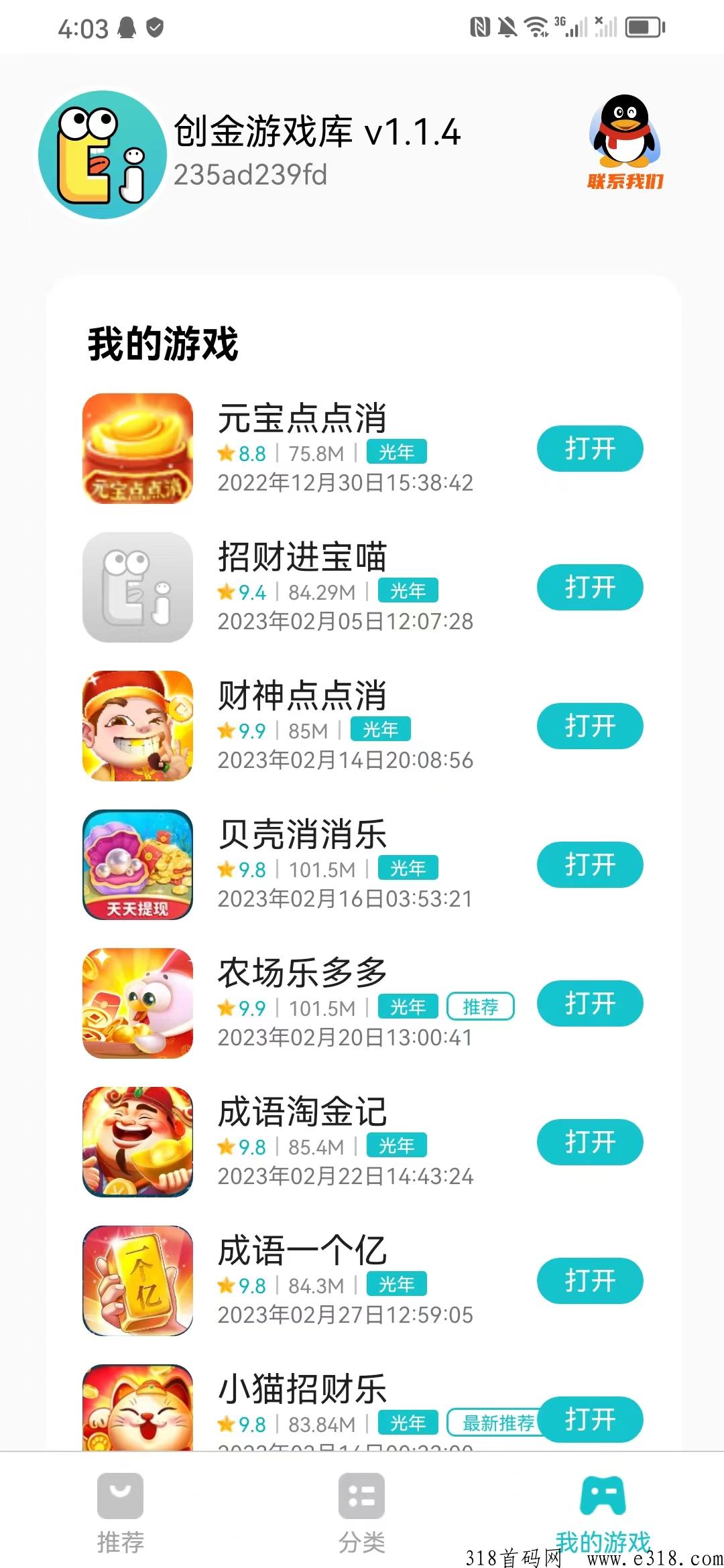The width and height of the screenshot is (724, 1568).
Task: Open 元宝点点消 with its 打开 button
Action: [589, 448]
